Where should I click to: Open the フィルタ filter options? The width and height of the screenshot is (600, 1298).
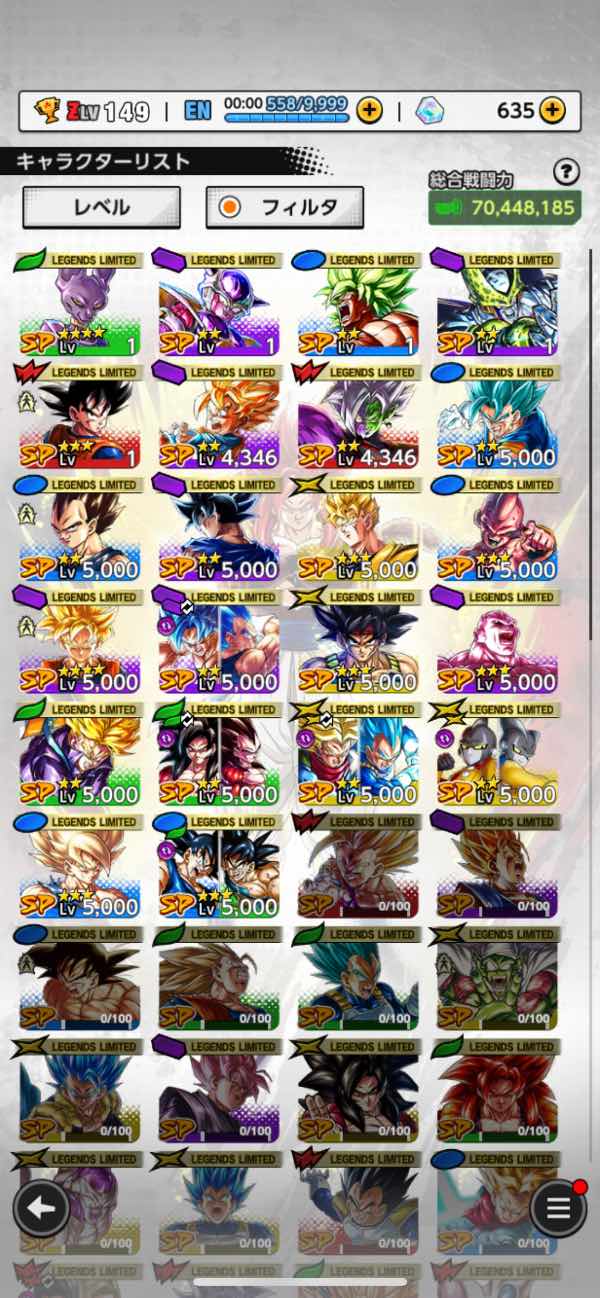[x=285, y=208]
